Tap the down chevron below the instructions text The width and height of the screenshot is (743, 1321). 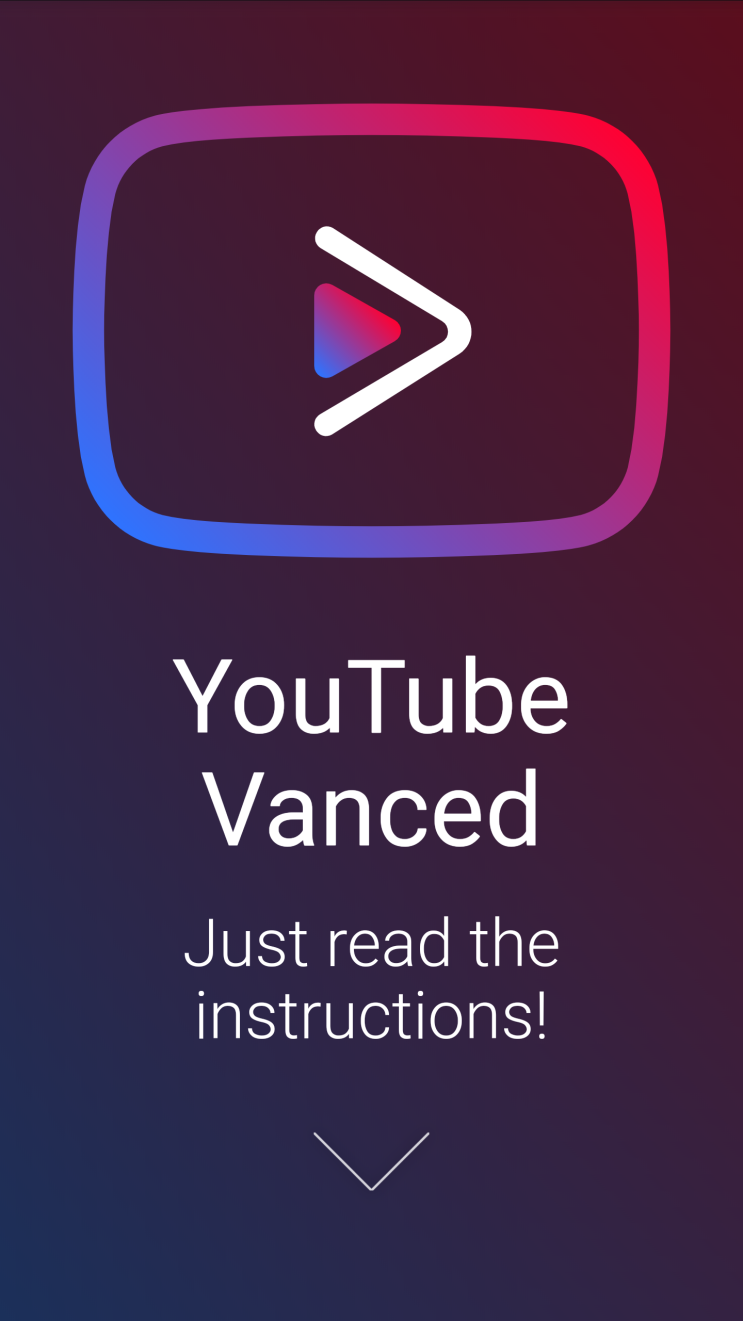tap(371, 1160)
